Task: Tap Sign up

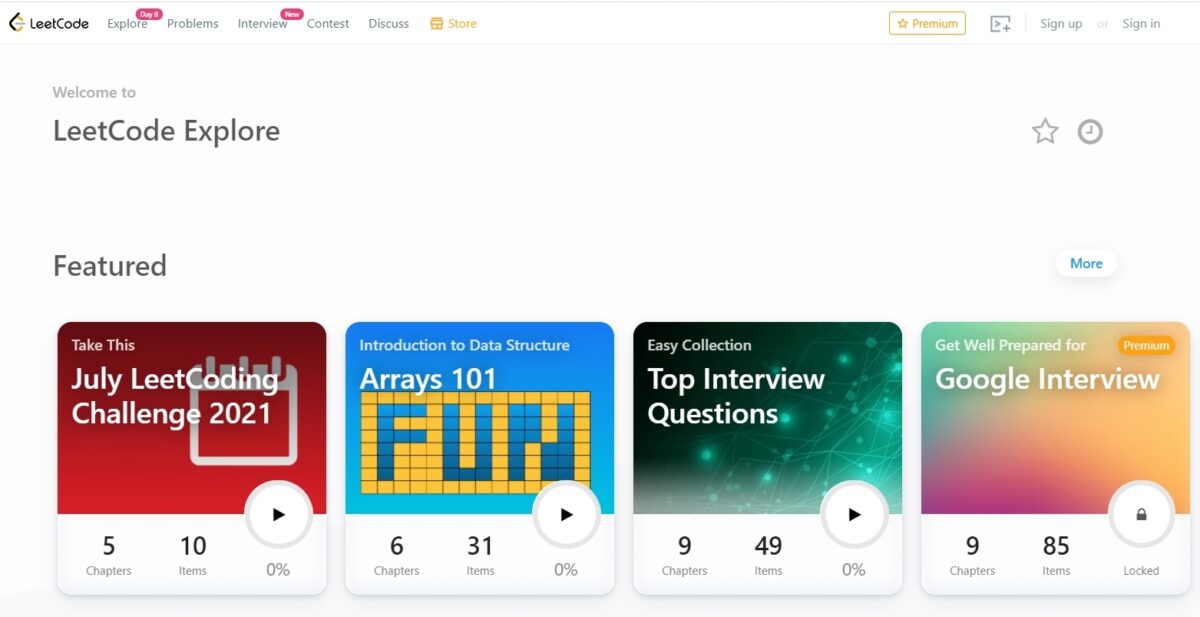Action: pos(1060,24)
